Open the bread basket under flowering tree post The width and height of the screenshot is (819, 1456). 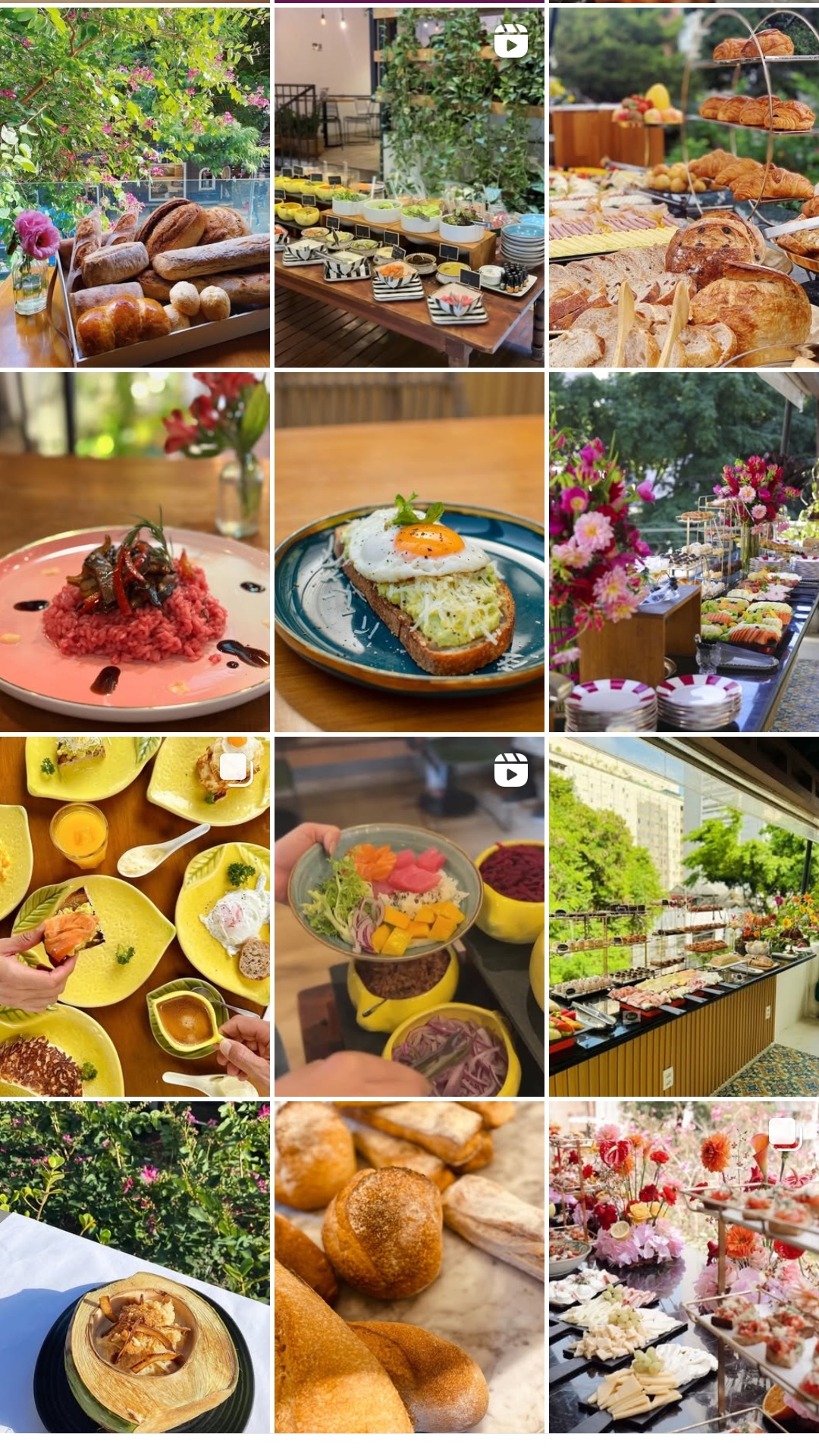(x=134, y=187)
